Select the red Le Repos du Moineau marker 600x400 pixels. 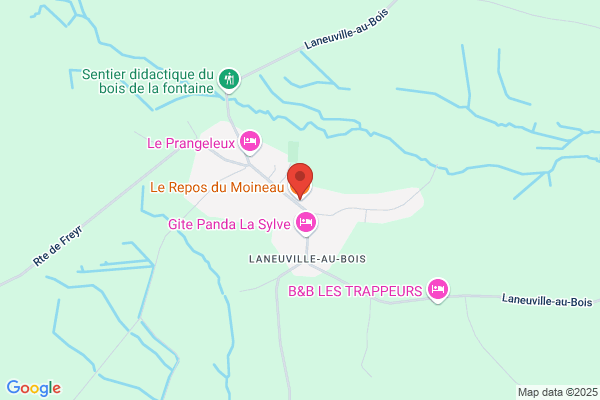click(300, 180)
